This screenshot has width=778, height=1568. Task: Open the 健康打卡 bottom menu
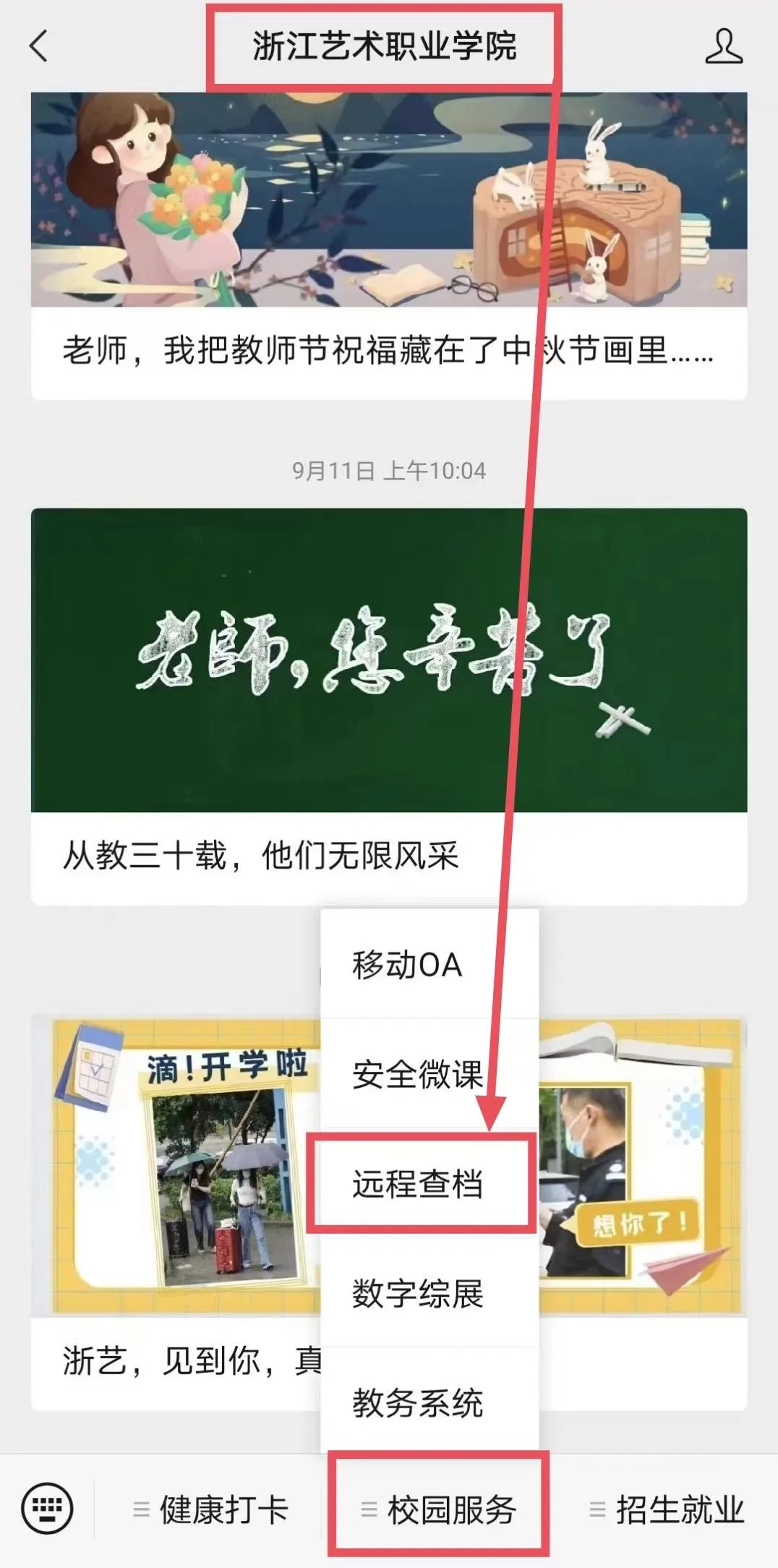[210, 1509]
